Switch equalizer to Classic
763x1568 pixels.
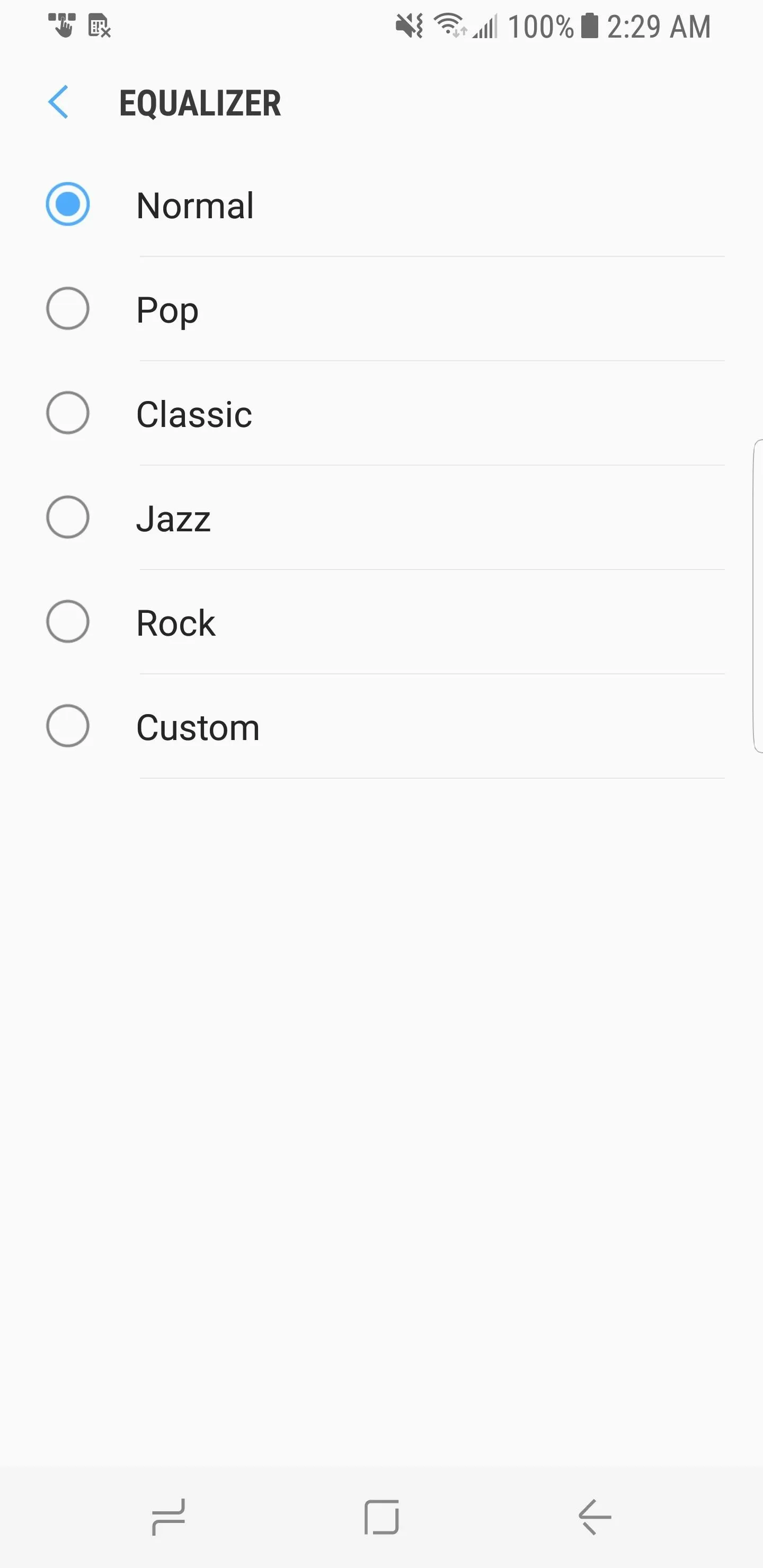click(381, 413)
